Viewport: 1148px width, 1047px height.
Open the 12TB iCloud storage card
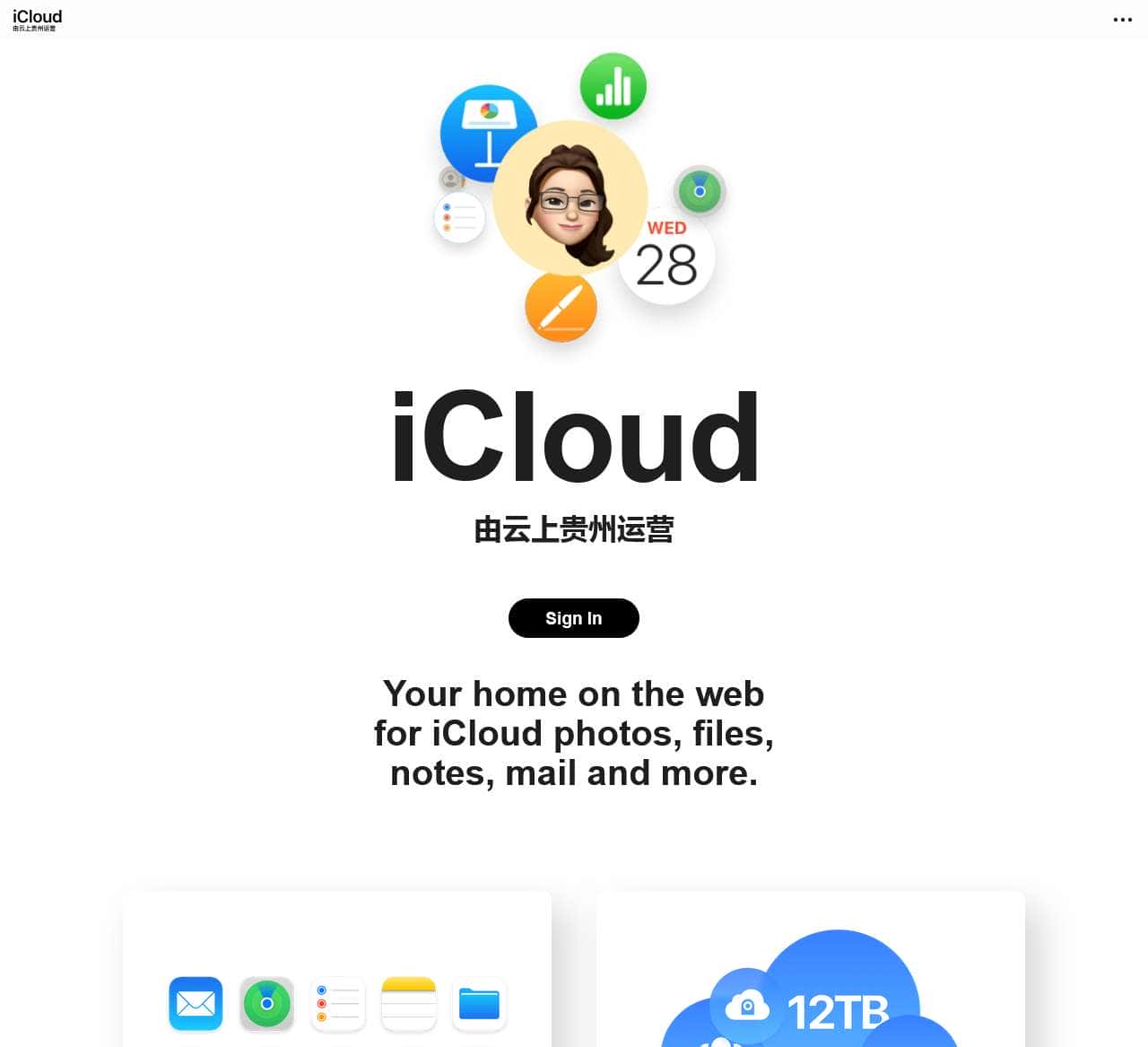(x=810, y=969)
